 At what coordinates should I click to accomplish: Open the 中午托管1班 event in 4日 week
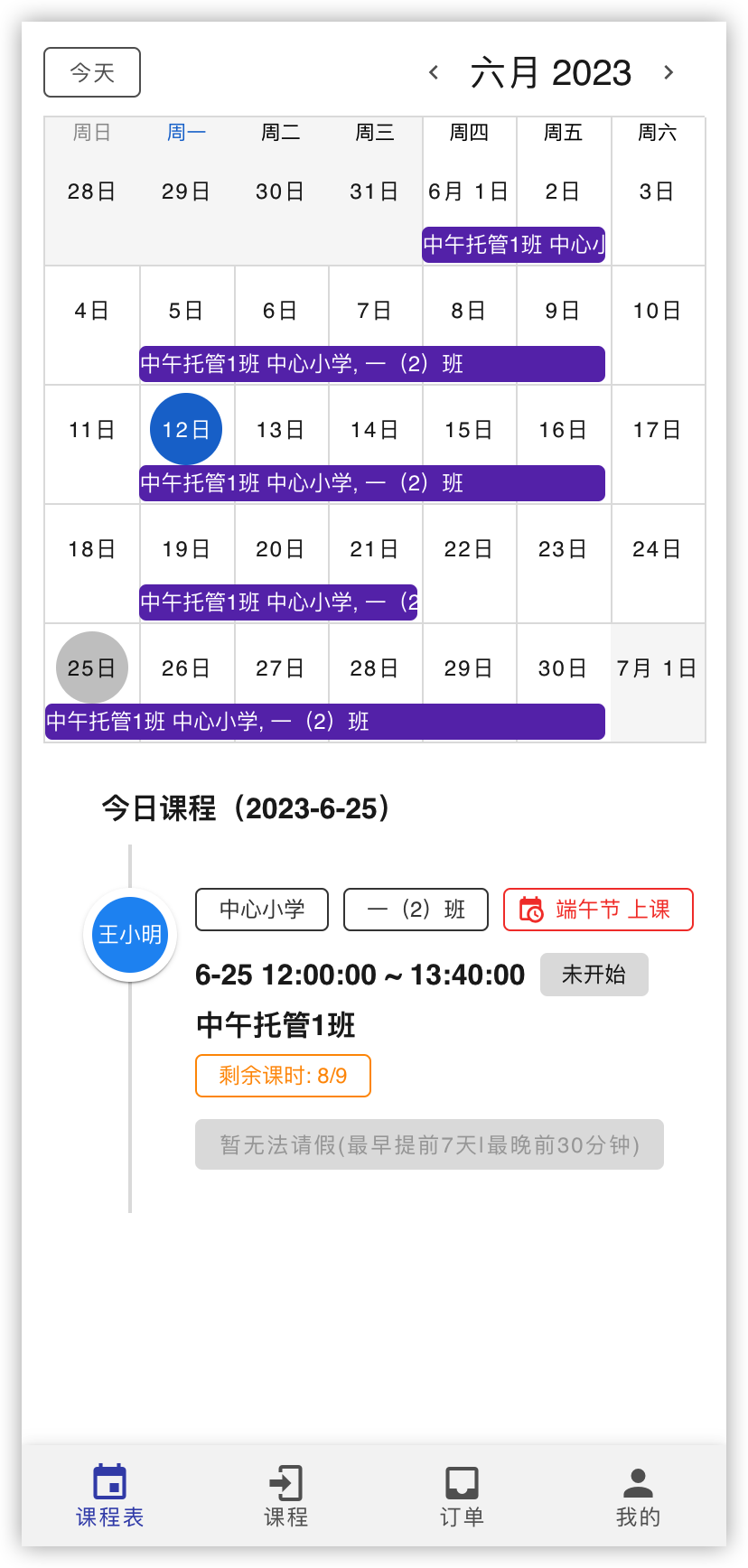pos(372,364)
